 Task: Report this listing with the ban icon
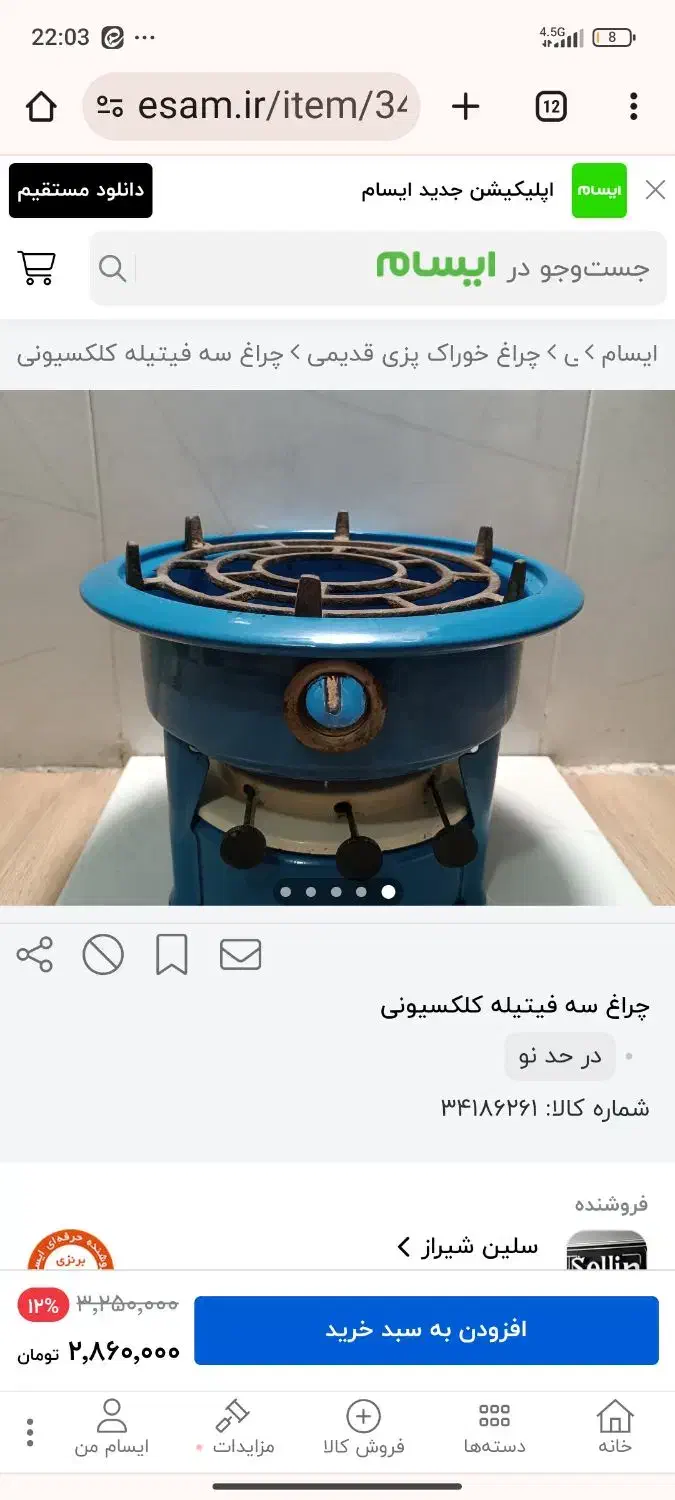103,955
